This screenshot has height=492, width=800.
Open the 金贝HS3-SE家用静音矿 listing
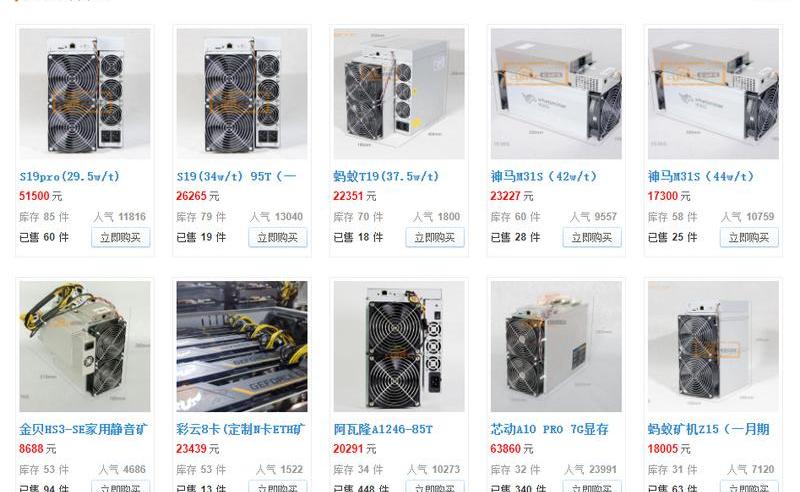85,429
